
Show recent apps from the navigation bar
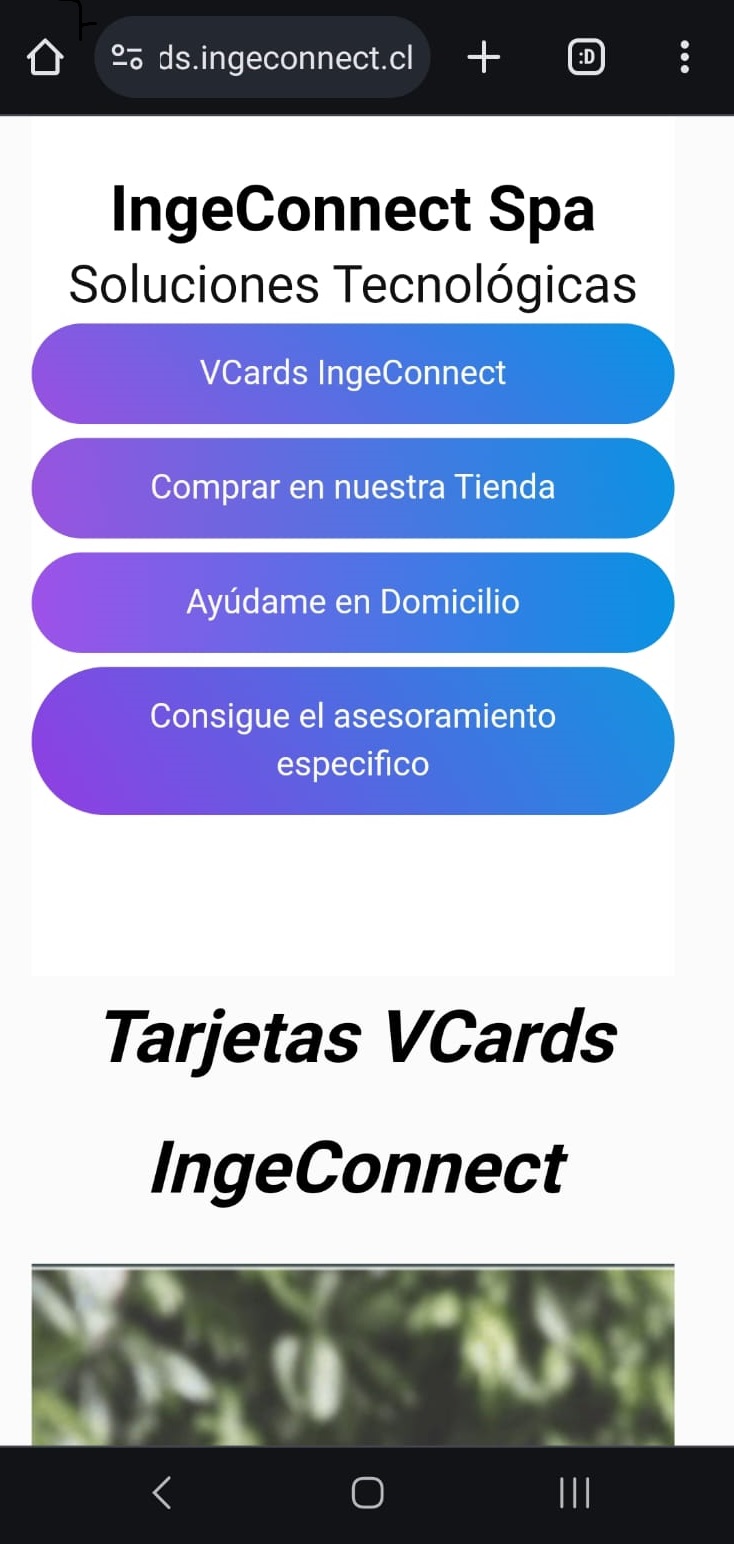(x=574, y=1493)
